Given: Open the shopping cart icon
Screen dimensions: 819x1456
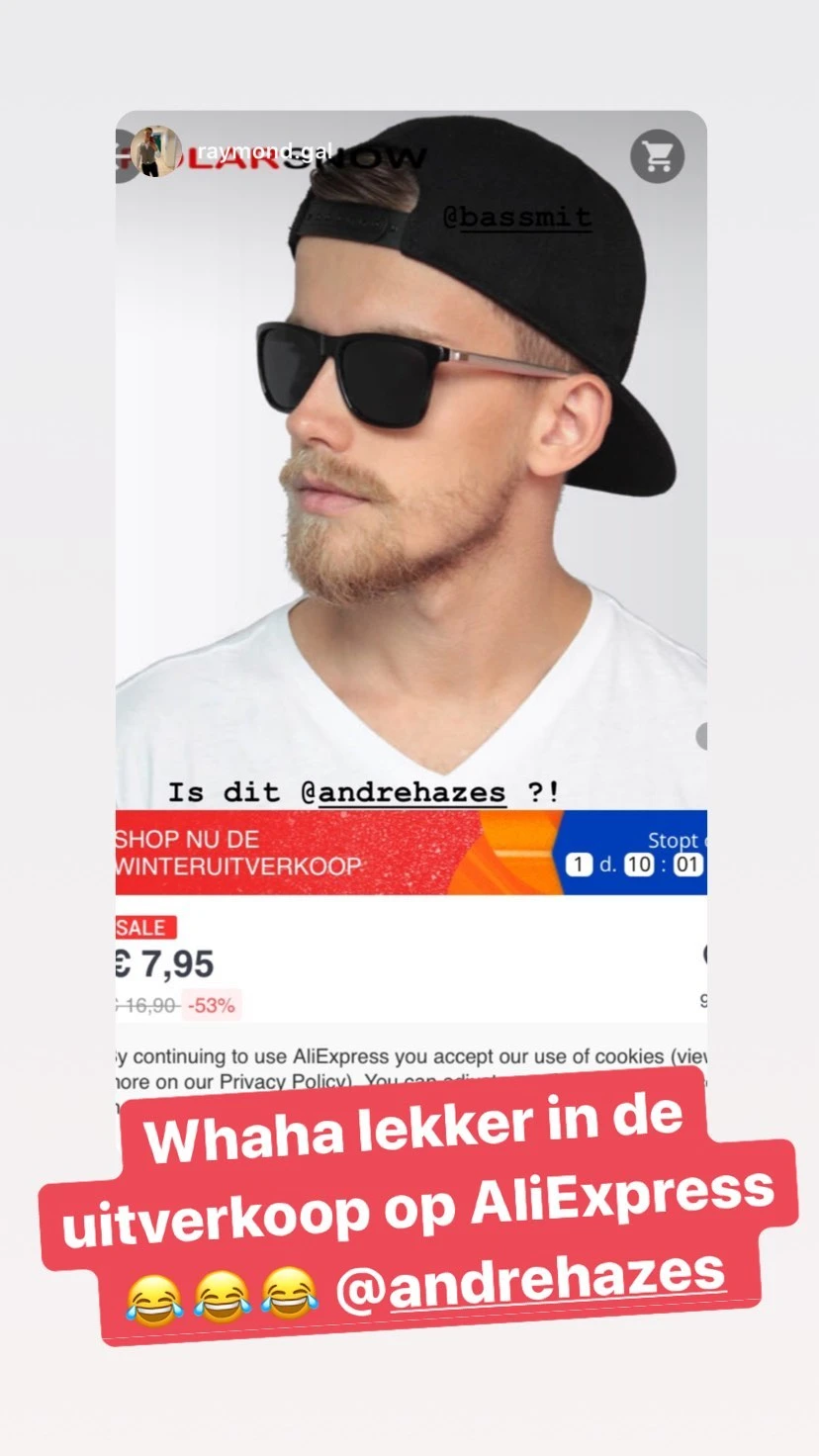Looking at the screenshot, I should point(657,156).
